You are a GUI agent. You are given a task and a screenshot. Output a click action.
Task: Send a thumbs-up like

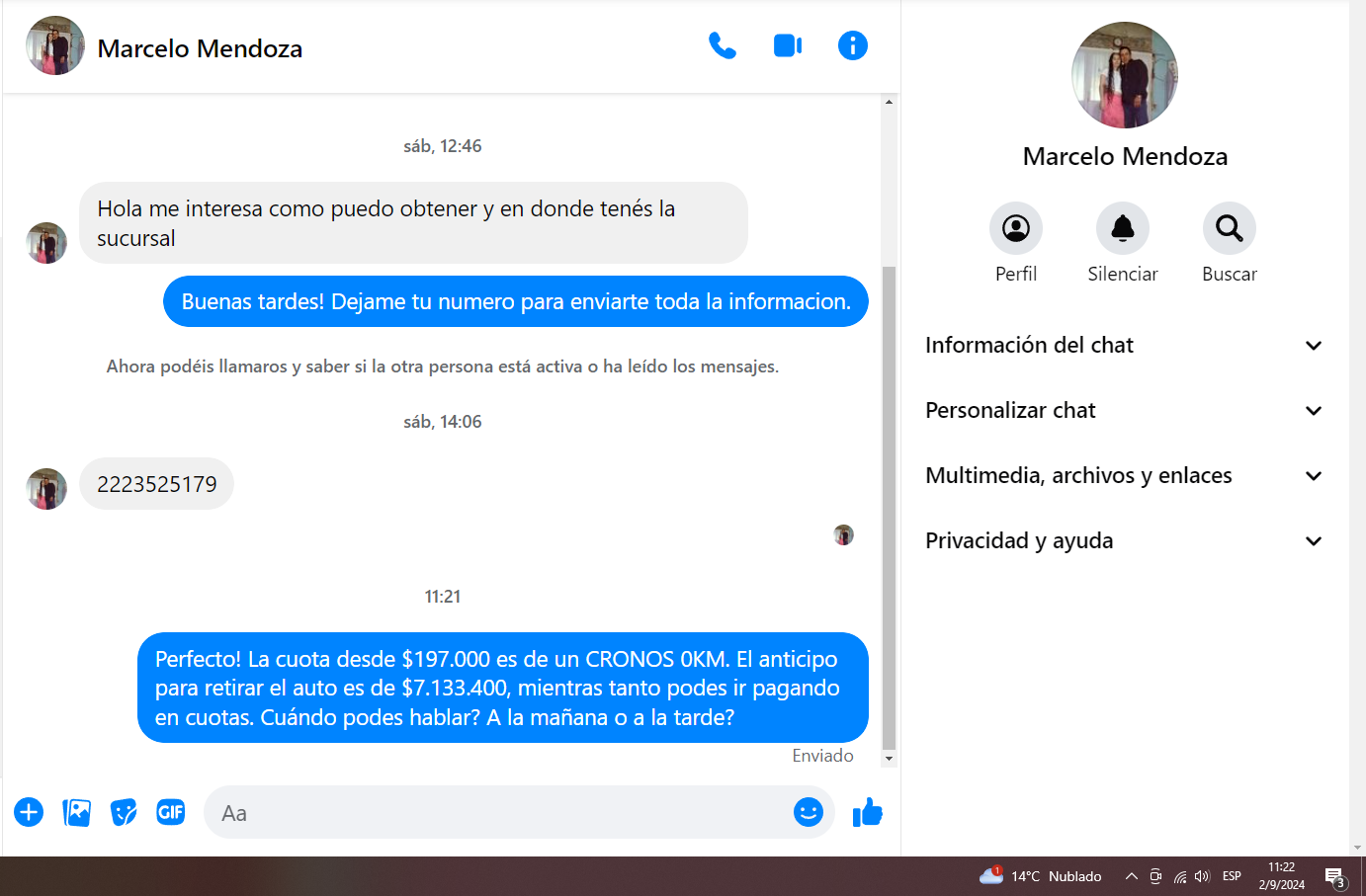point(867,812)
